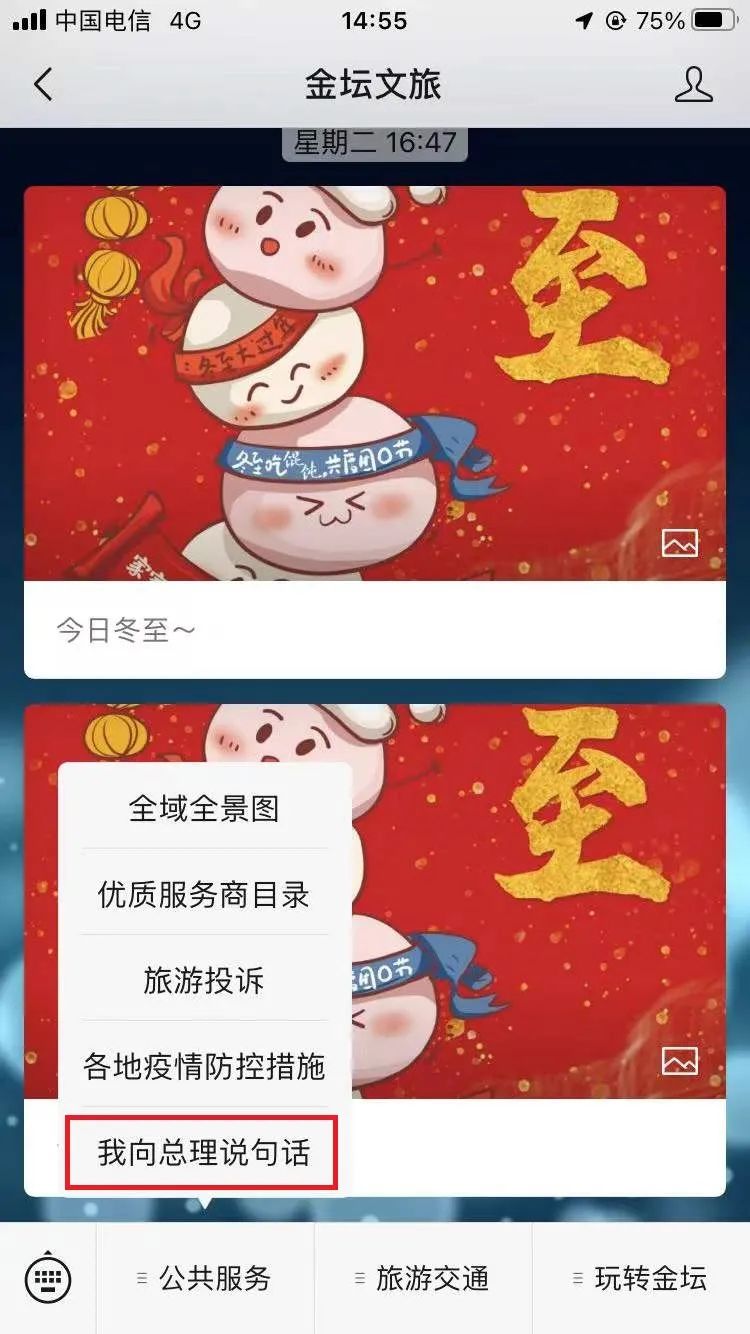Collapse the 公共服务 menu
The image size is (750, 1334).
(x=205, y=1278)
